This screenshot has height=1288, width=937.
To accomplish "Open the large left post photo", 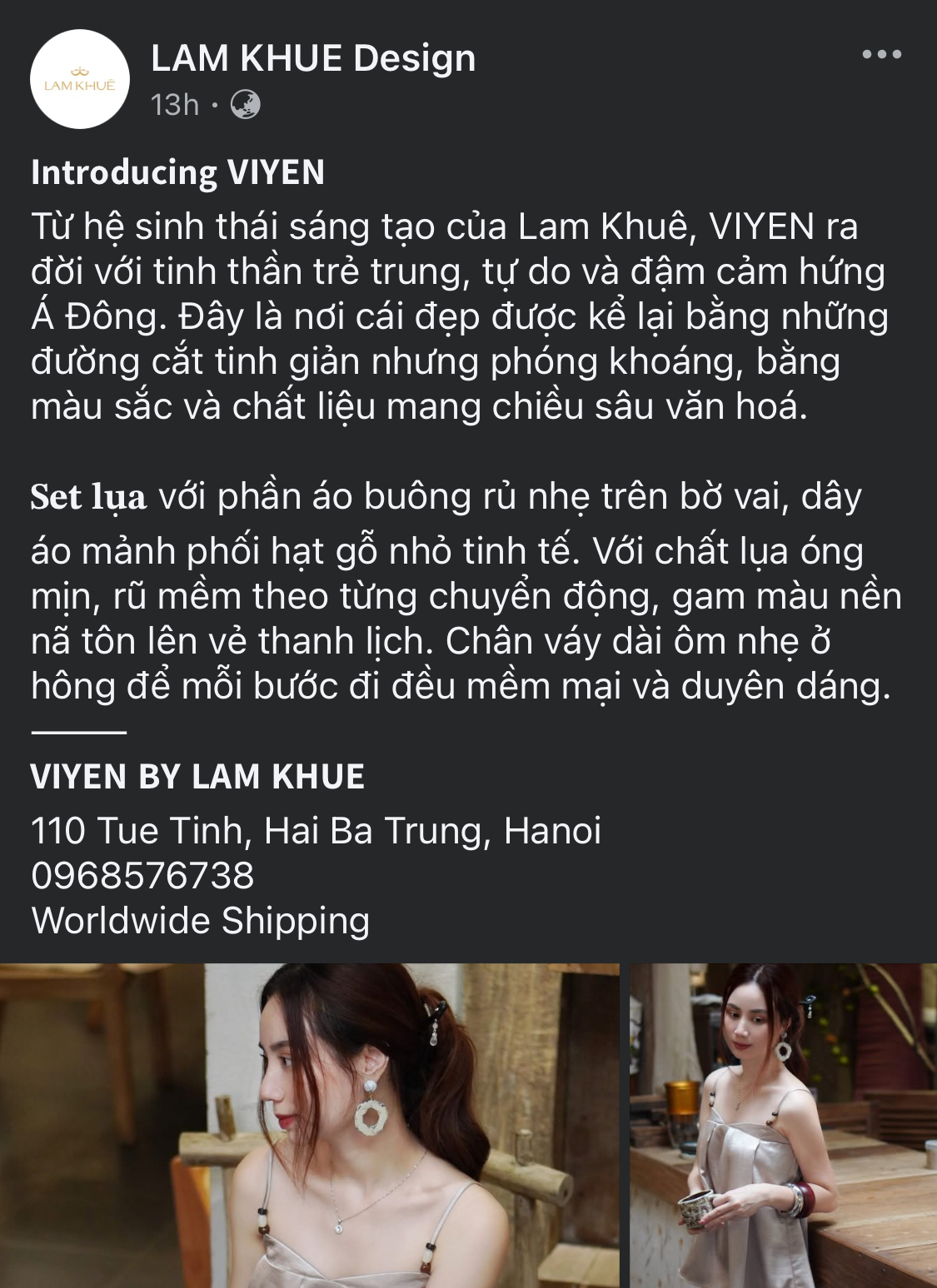I will (309, 1125).
